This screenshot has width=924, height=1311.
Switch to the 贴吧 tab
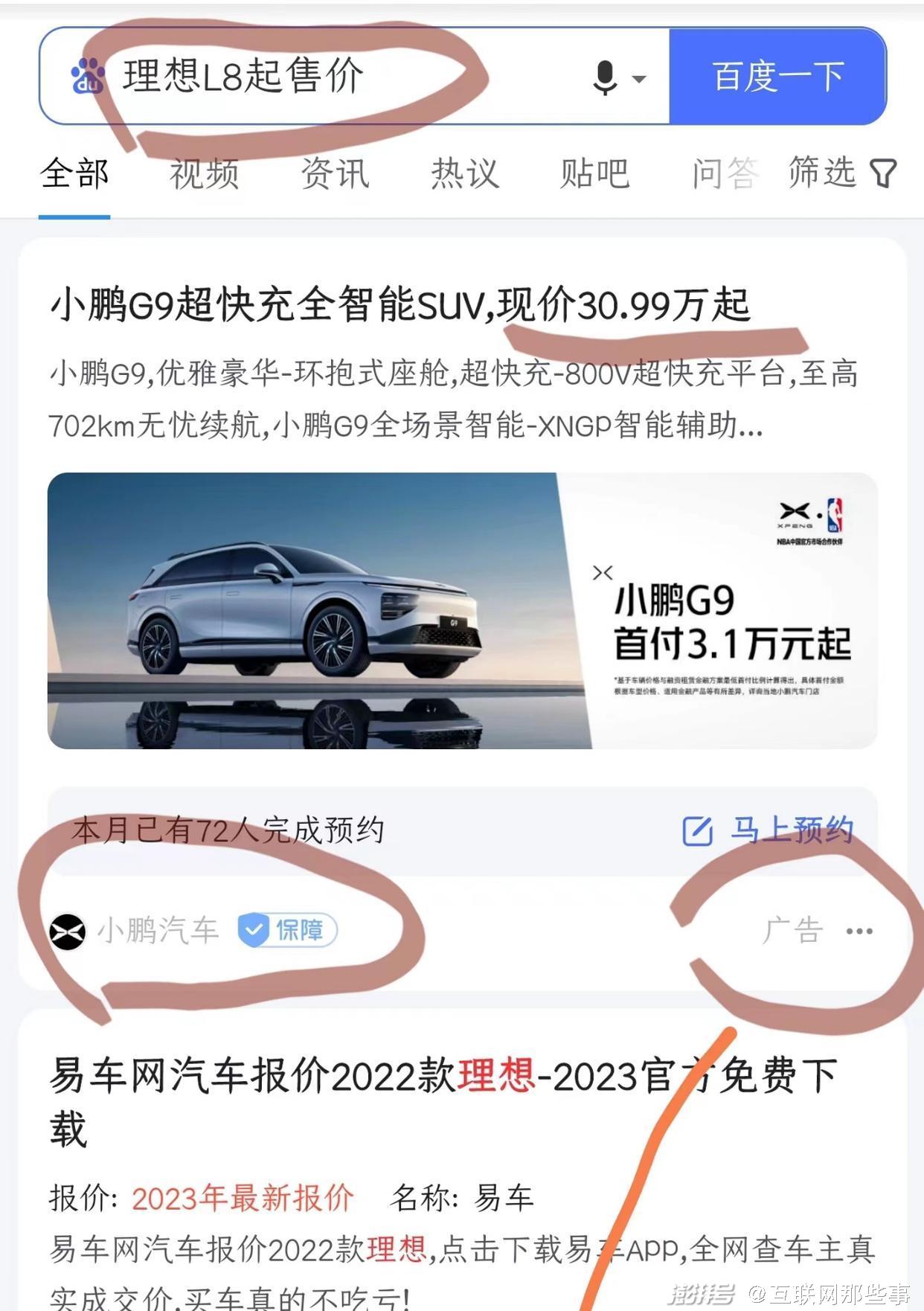(594, 173)
